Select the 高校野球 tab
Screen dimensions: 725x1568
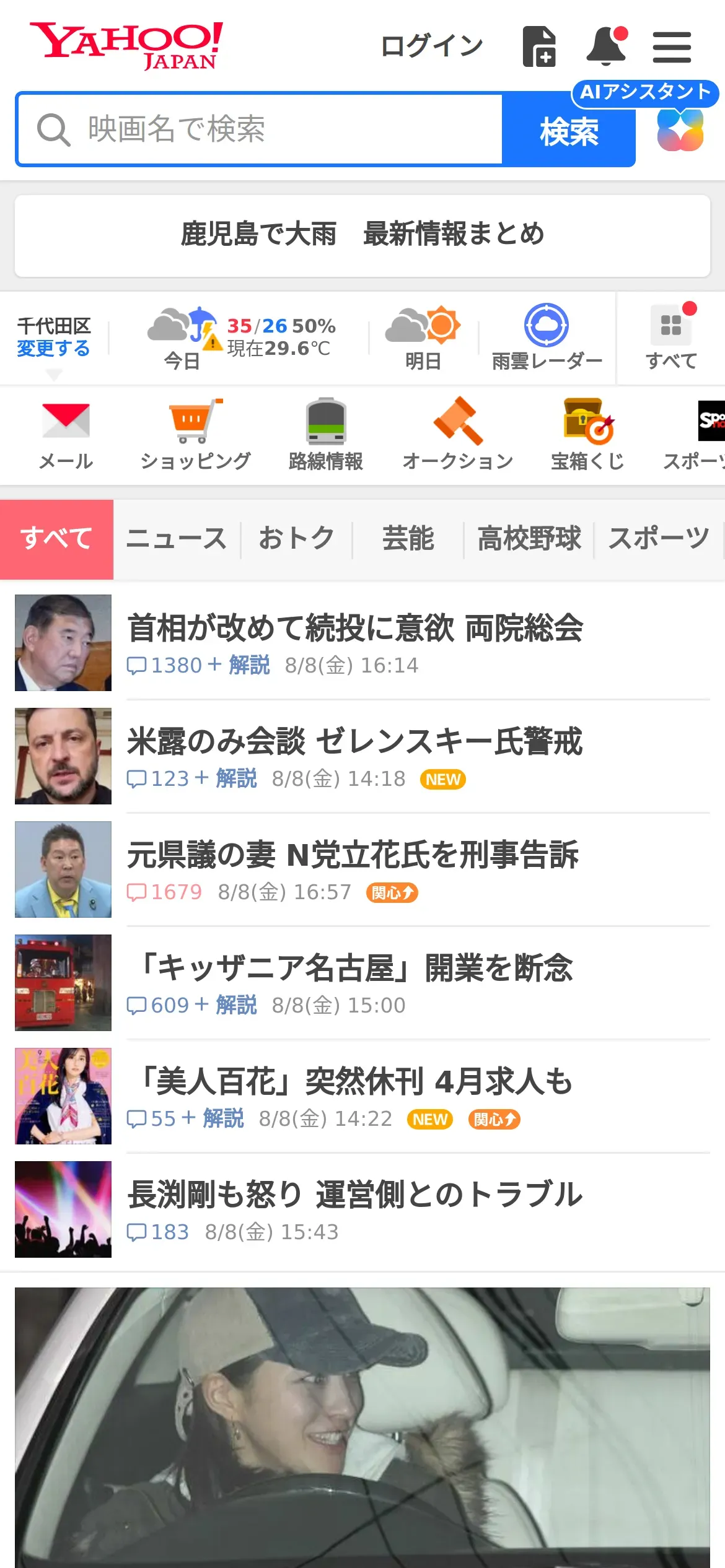click(x=529, y=538)
